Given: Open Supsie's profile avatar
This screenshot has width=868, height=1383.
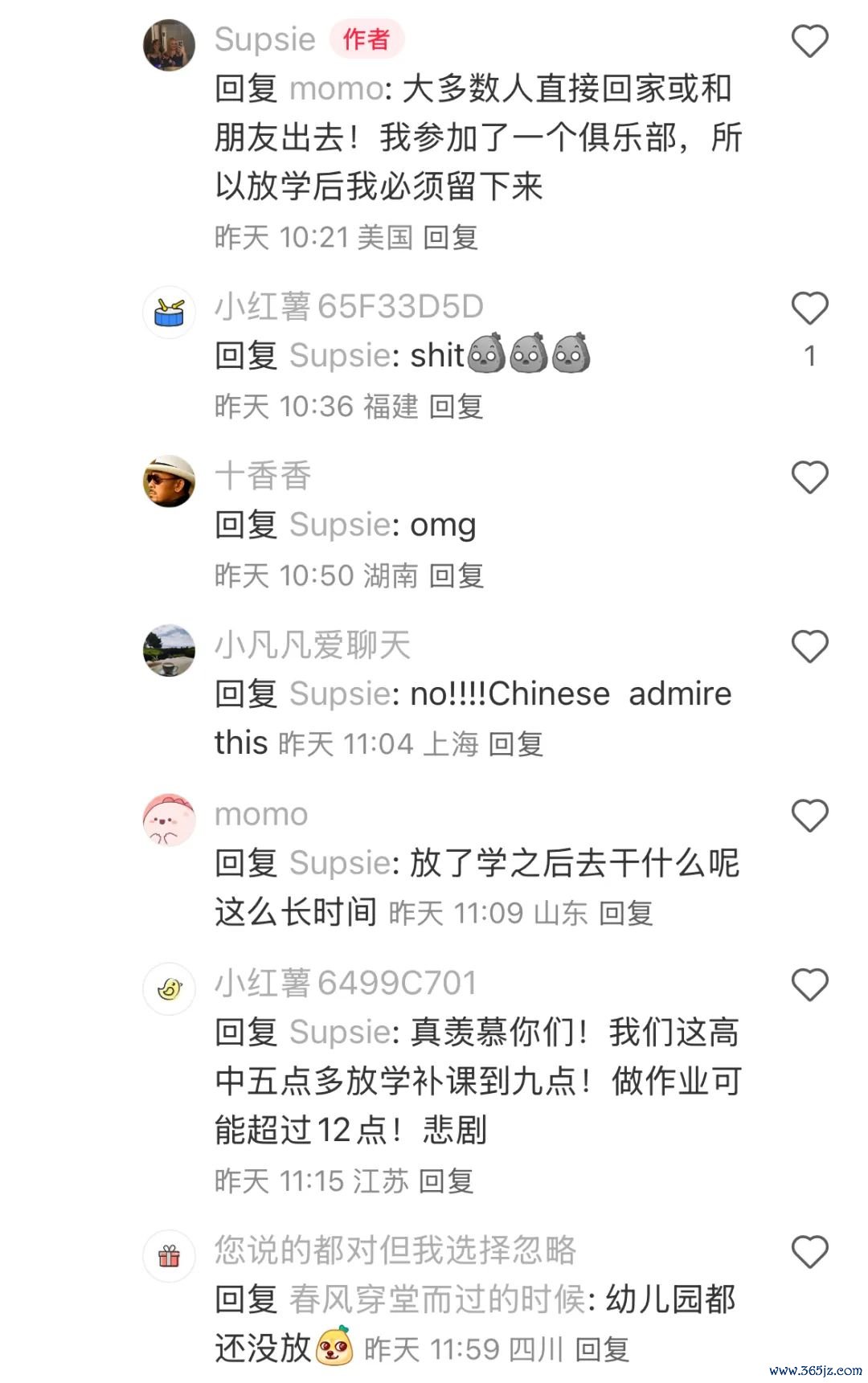Looking at the screenshot, I should (169, 45).
